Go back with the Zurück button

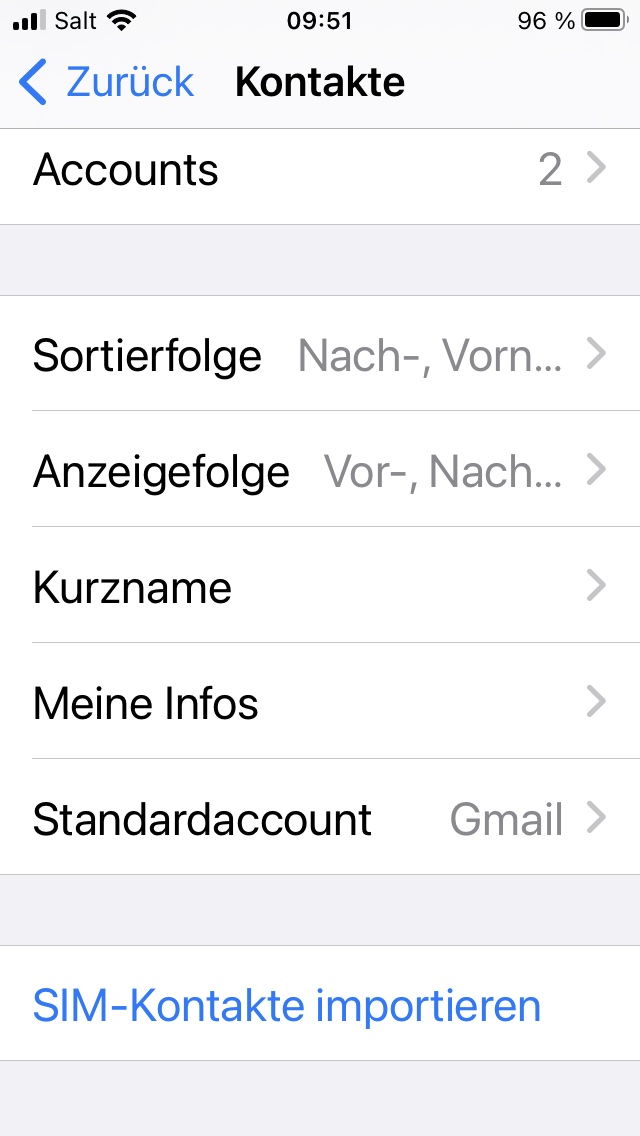click(x=107, y=82)
